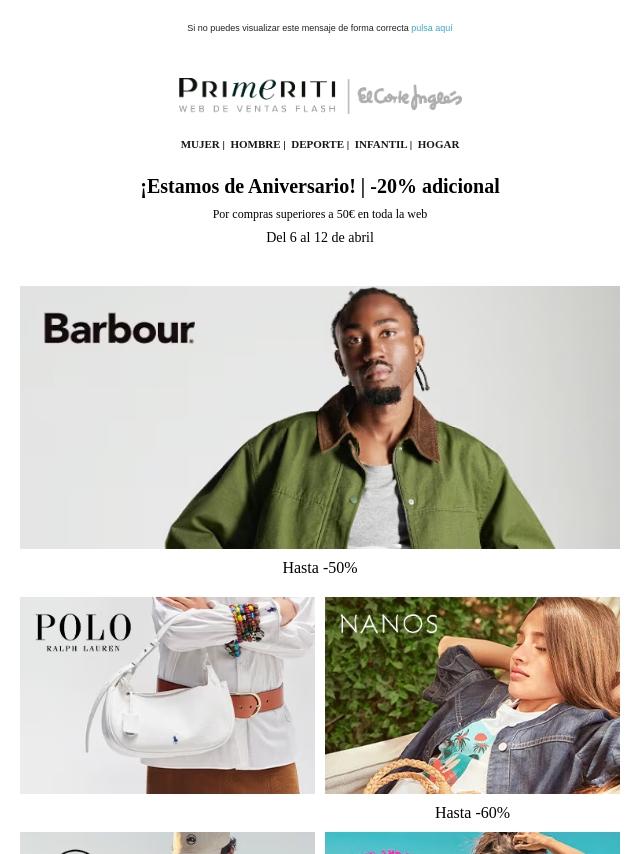The height and width of the screenshot is (854, 640).
Task: View the Polo Ralph Lauren sale
Action: (x=167, y=695)
